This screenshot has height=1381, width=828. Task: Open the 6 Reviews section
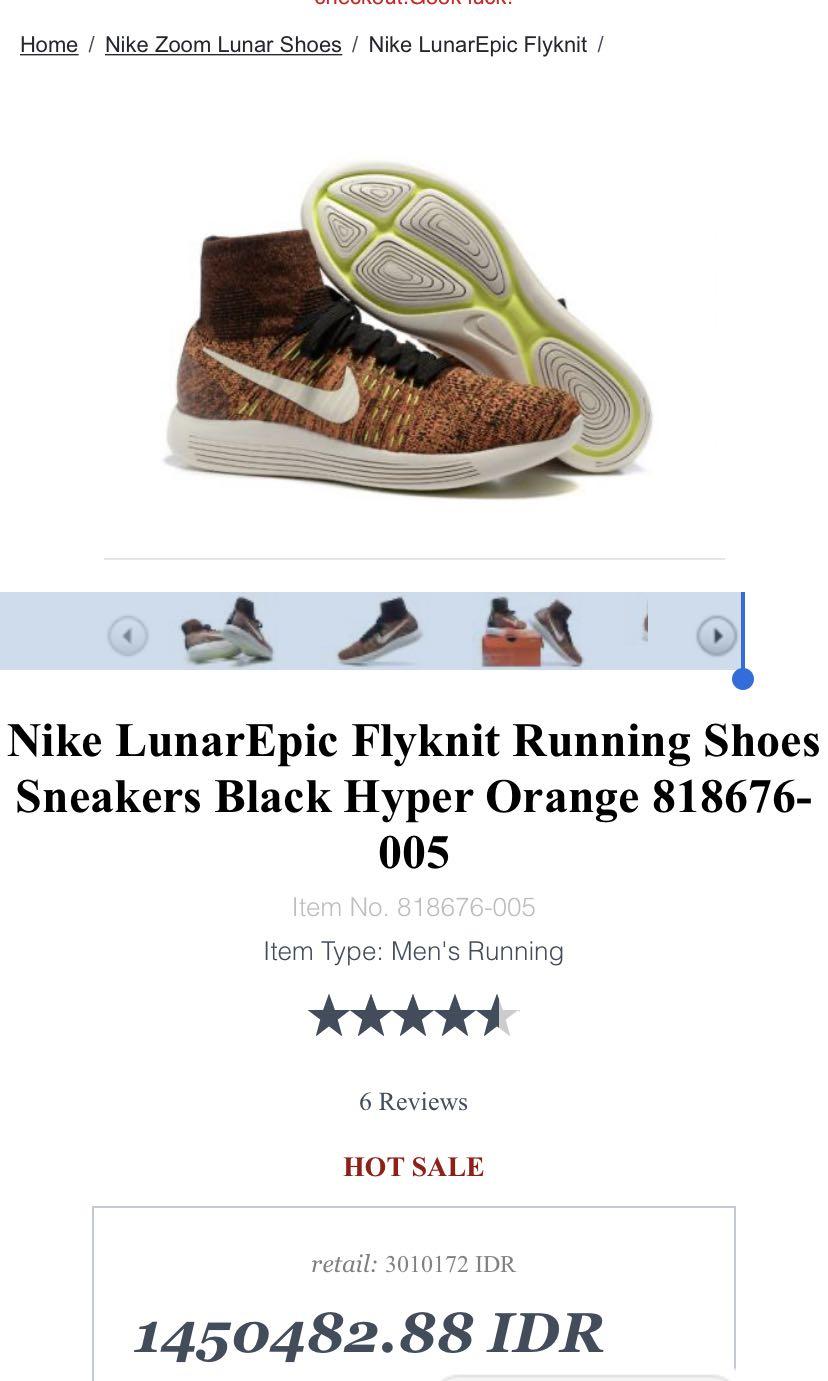tap(413, 1102)
